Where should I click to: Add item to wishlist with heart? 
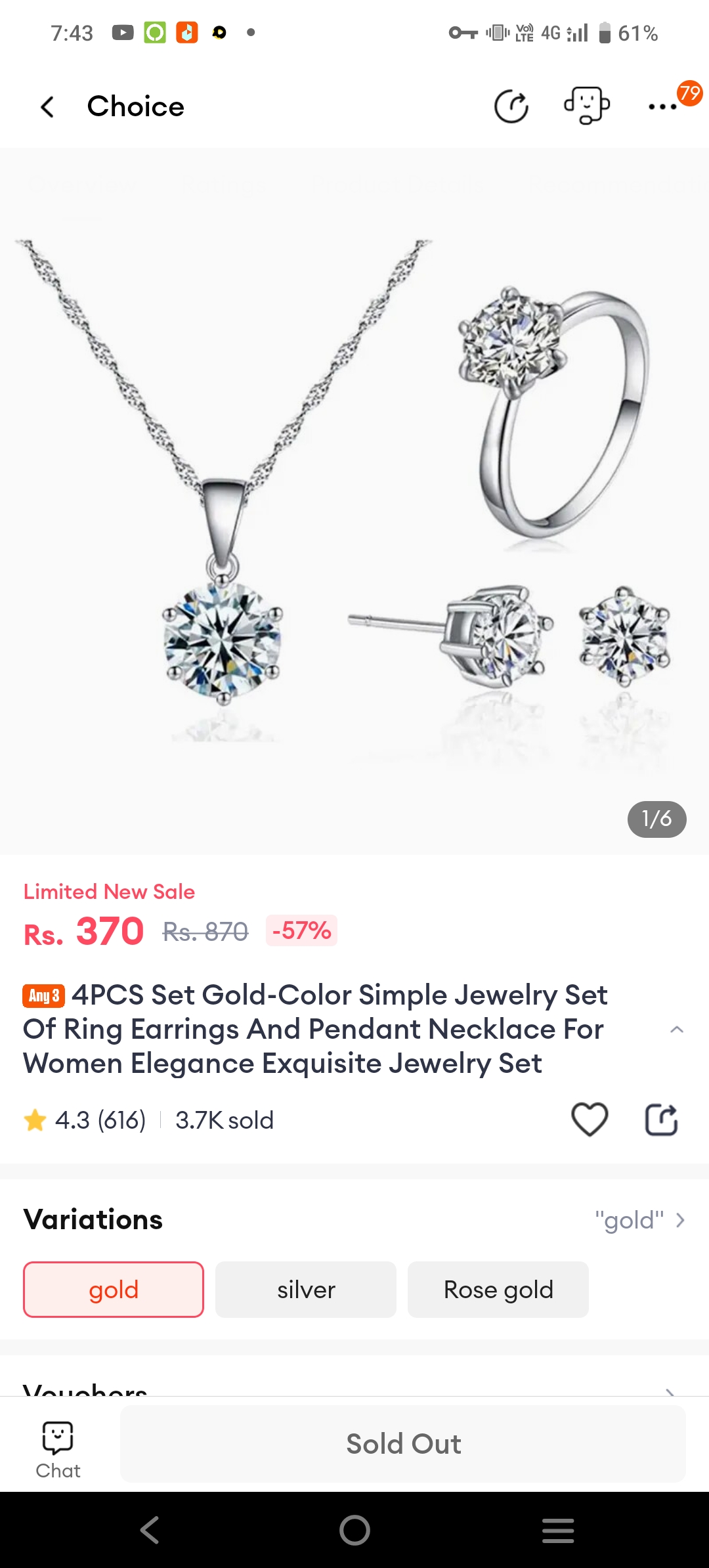pyautogui.click(x=590, y=1120)
